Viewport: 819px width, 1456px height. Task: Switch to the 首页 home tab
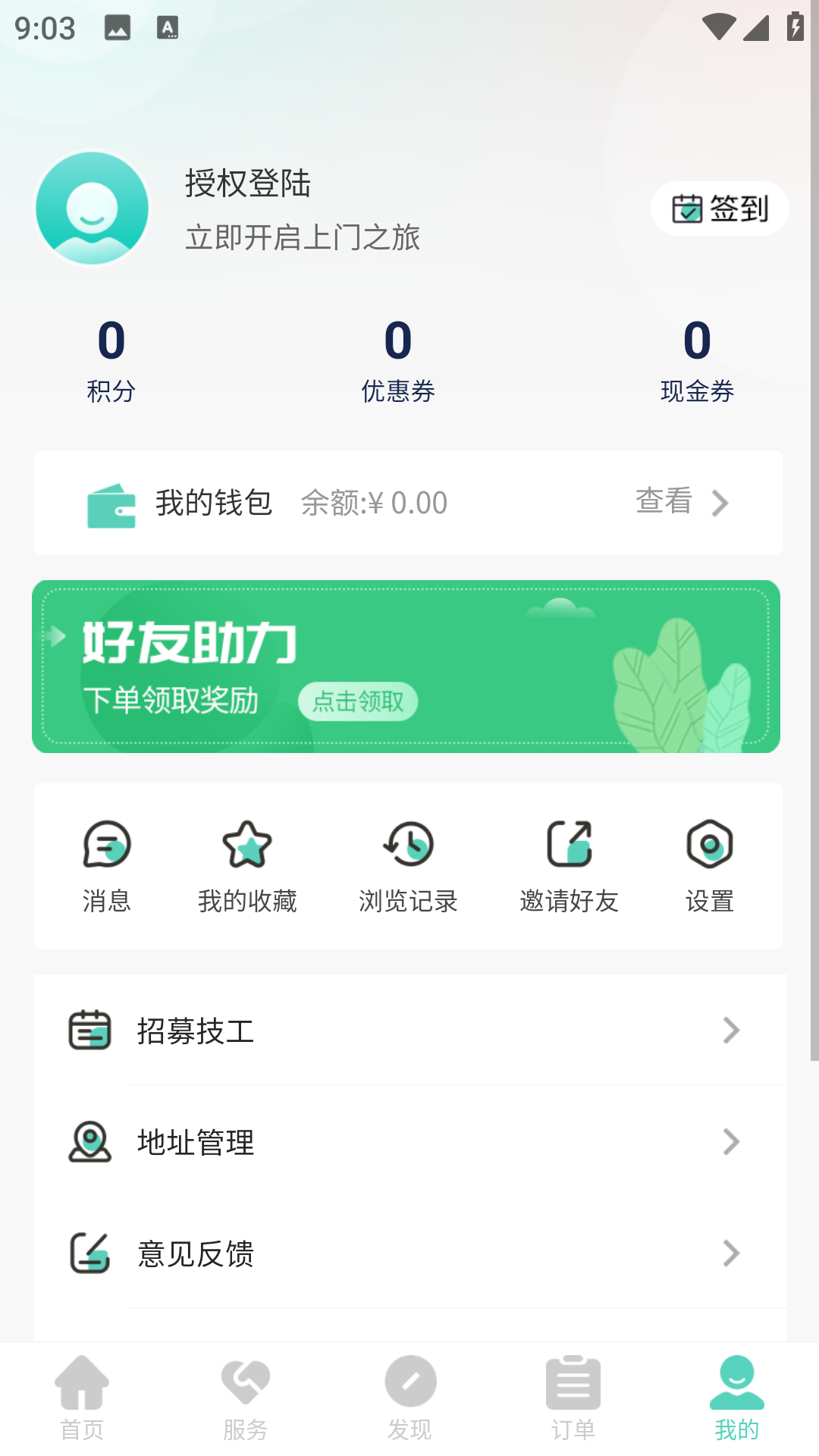(x=82, y=1399)
